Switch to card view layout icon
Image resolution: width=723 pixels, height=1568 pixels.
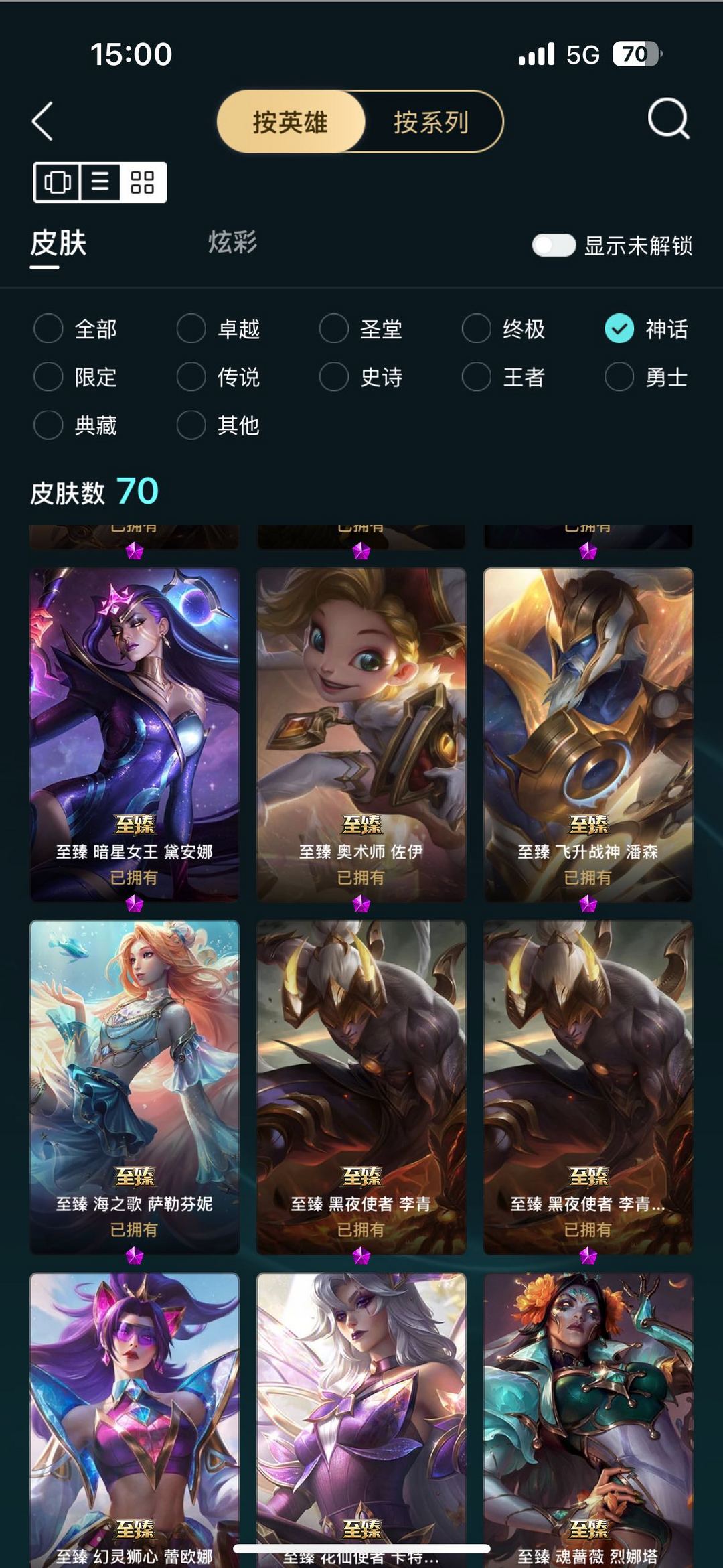(58, 182)
